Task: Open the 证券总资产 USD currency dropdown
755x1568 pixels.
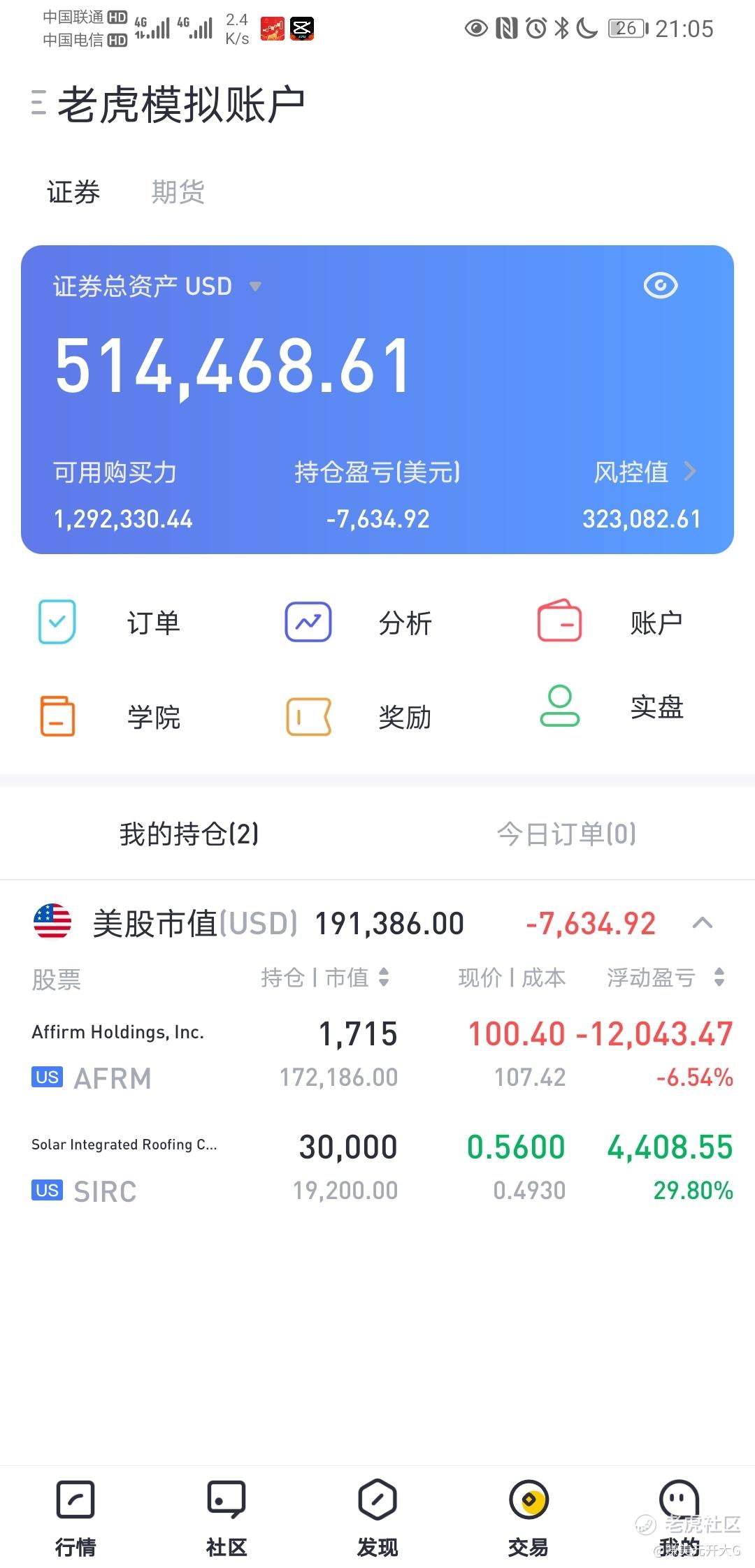Action: [255, 286]
